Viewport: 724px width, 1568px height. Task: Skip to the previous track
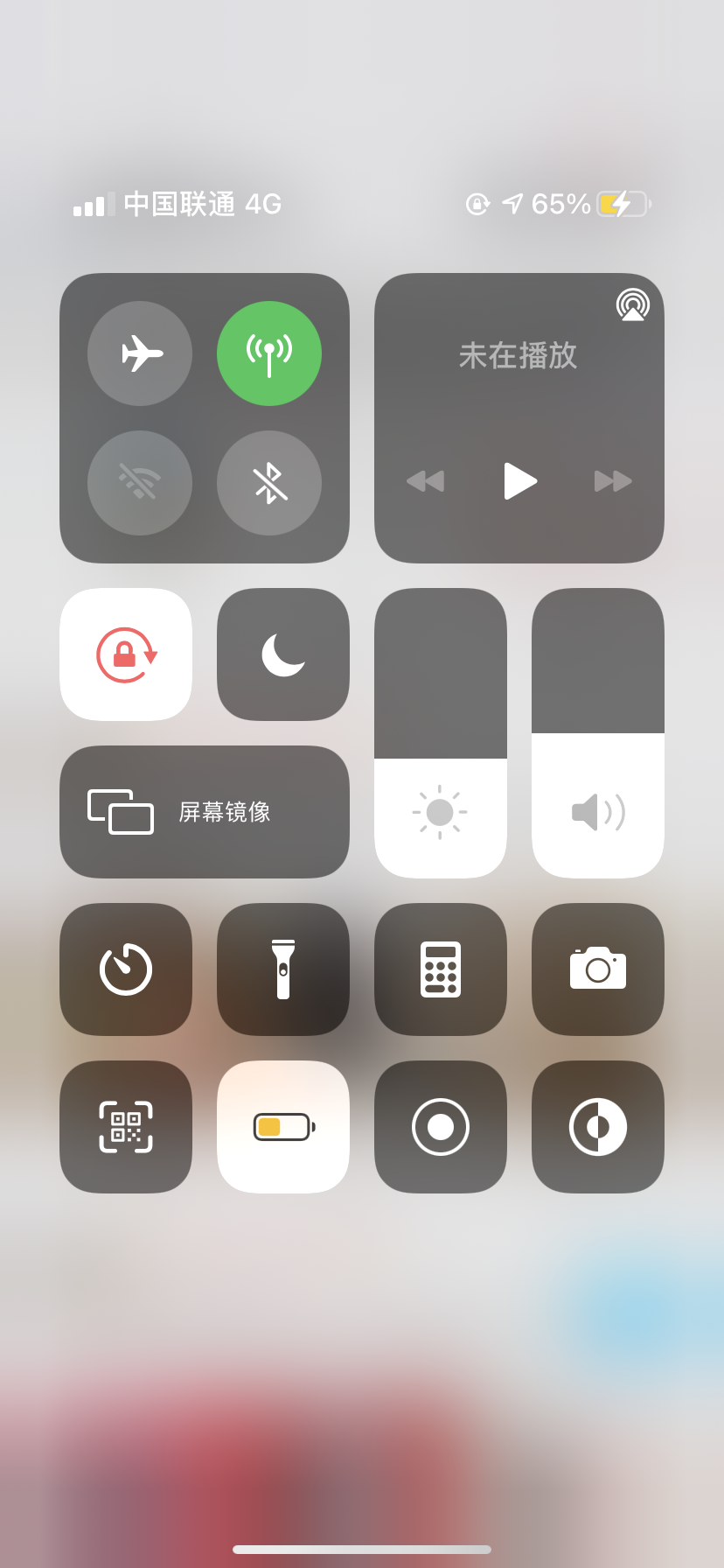[426, 480]
